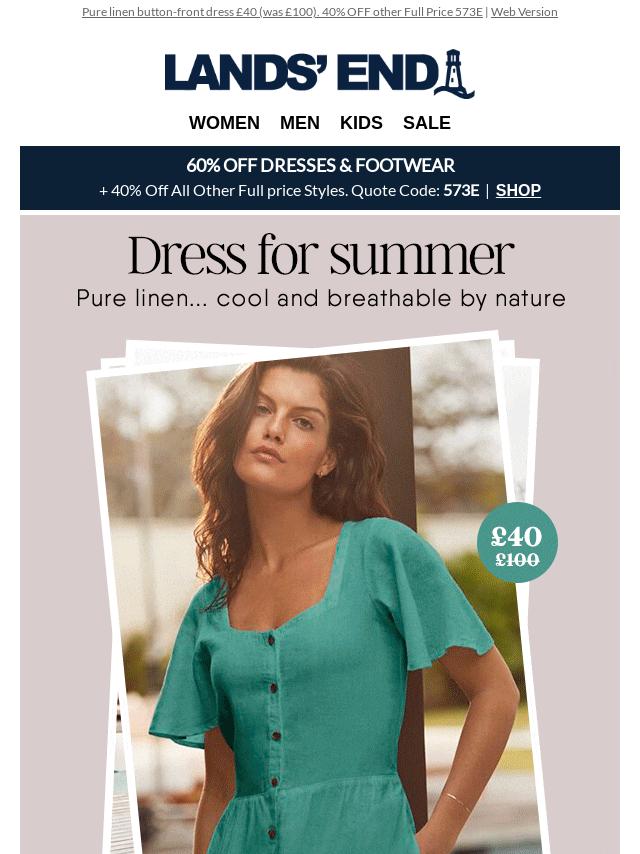Open the SALE section
640x854 pixels.
tap(427, 123)
